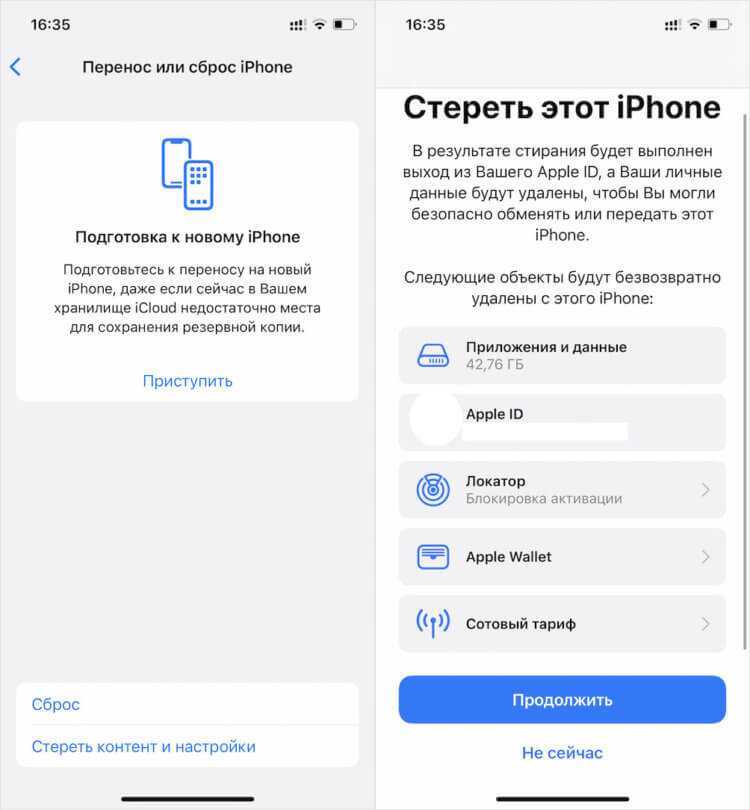Tap Приступить to prepare for new iPhone
The width and height of the screenshot is (750, 810).
pyautogui.click(x=187, y=380)
